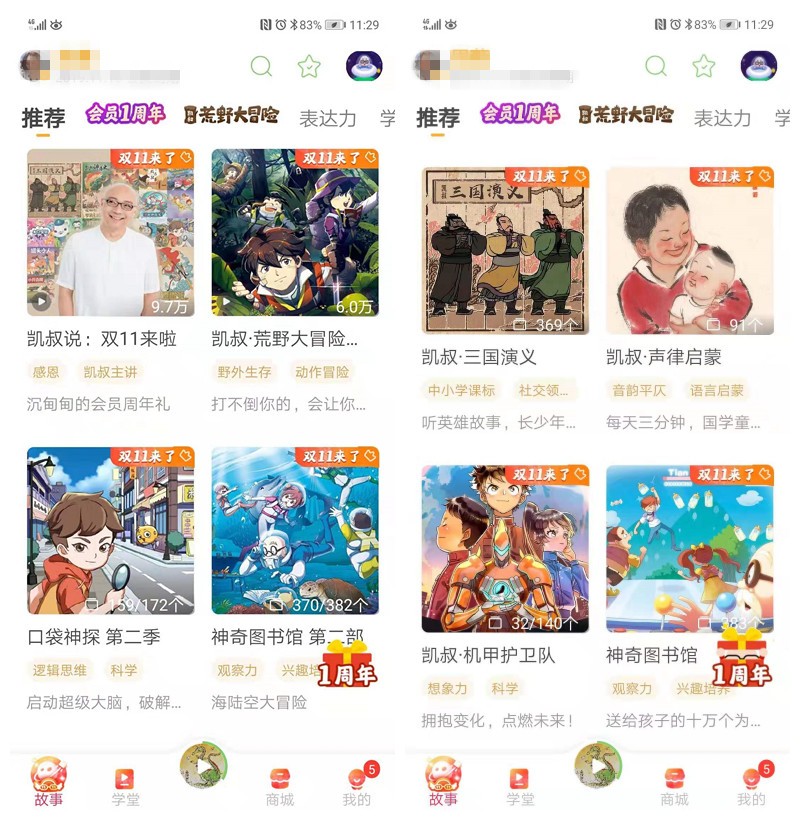Screen dimensions: 800x820
Task: Tap the star favorites icon at top
Action: (x=308, y=67)
